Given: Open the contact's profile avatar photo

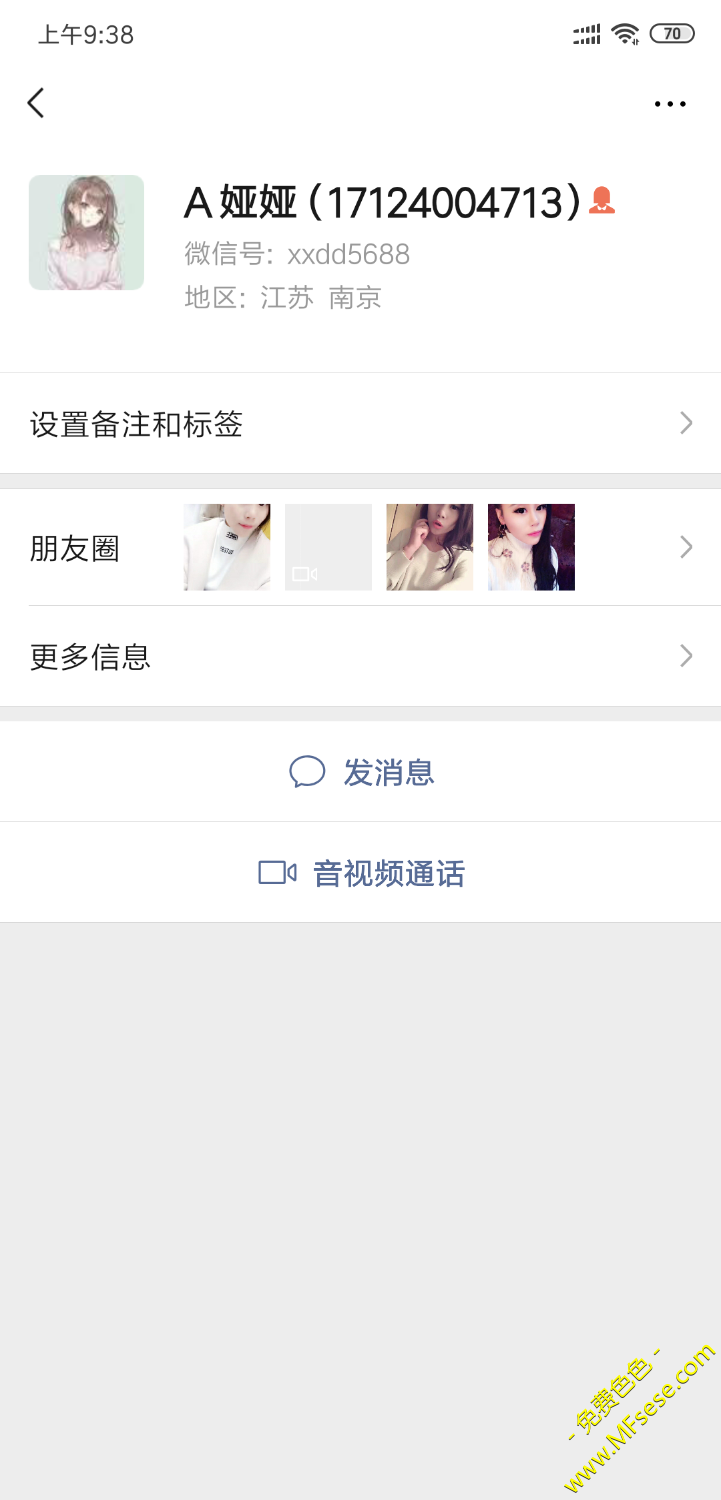Looking at the screenshot, I should [x=86, y=231].
